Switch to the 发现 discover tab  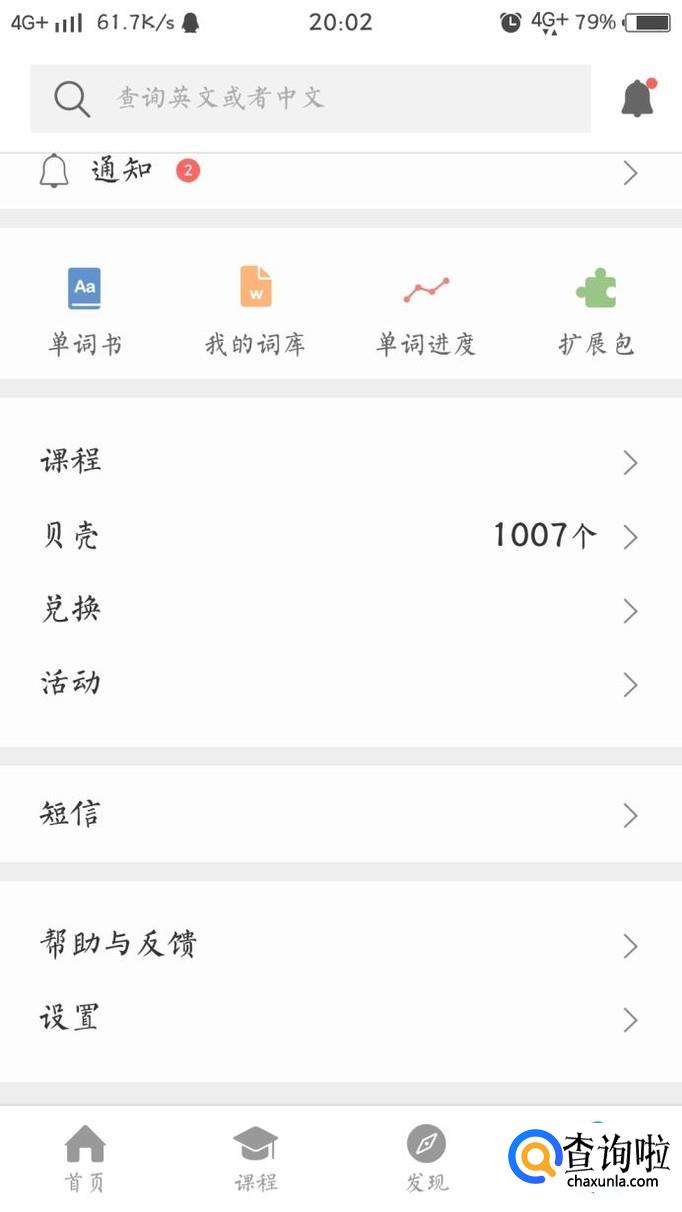coord(426,1158)
